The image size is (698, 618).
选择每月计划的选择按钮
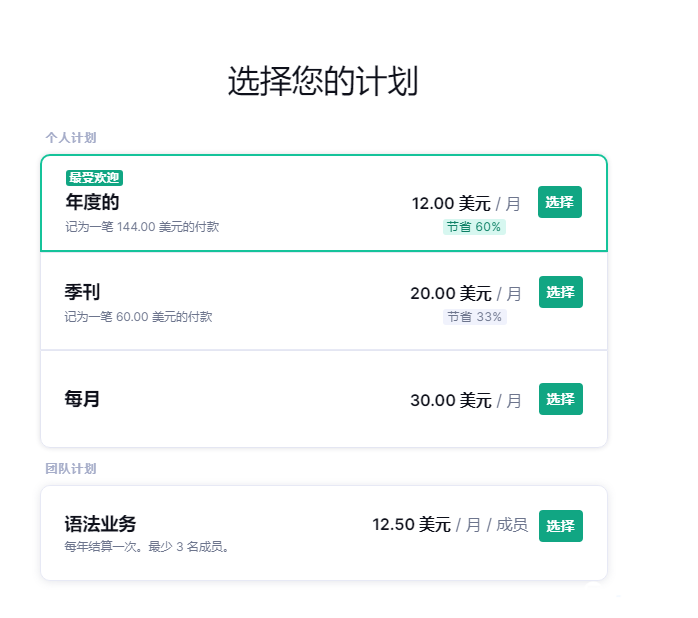[x=560, y=399]
